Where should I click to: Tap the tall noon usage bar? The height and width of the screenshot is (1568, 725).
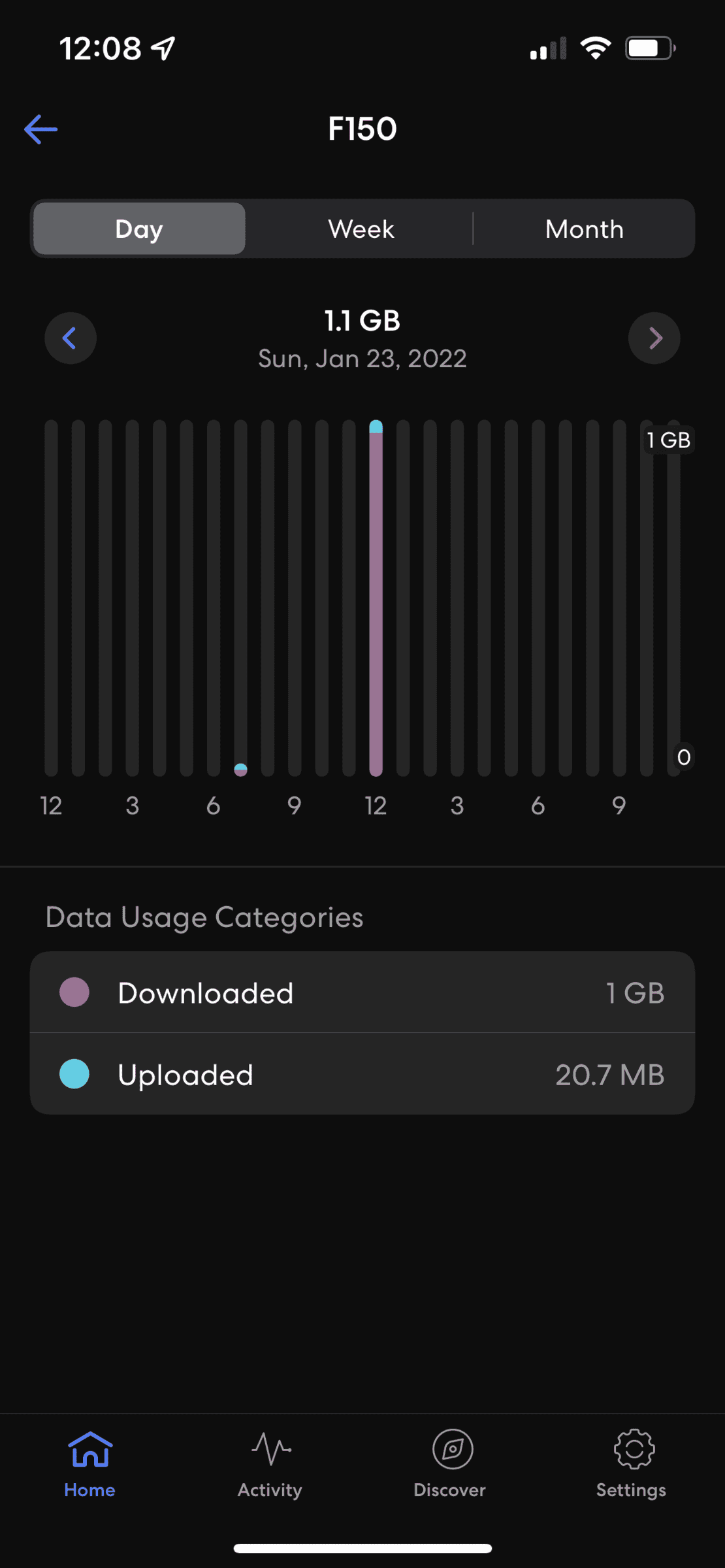click(x=376, y=598)
